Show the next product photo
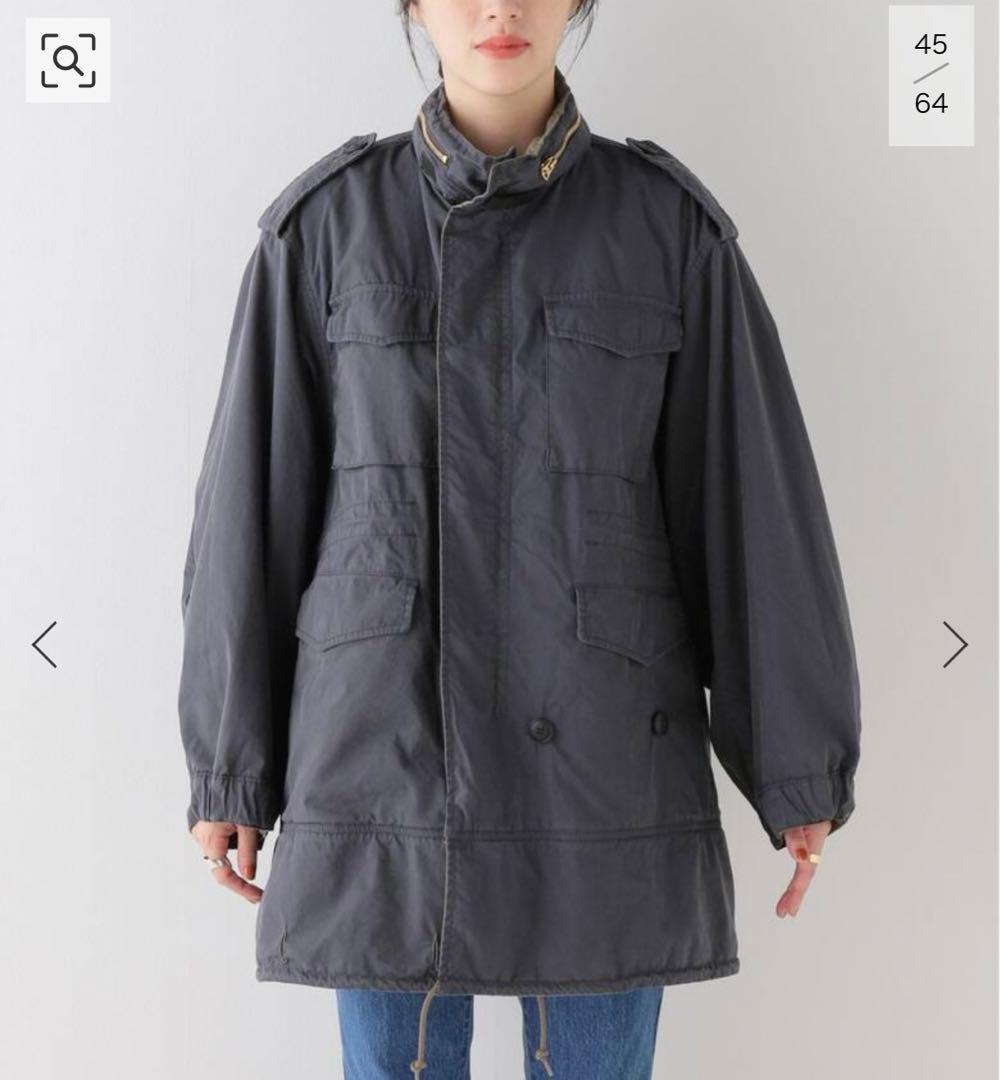The width and height of the screenshot is (1000, 1080). click(954, 644)
